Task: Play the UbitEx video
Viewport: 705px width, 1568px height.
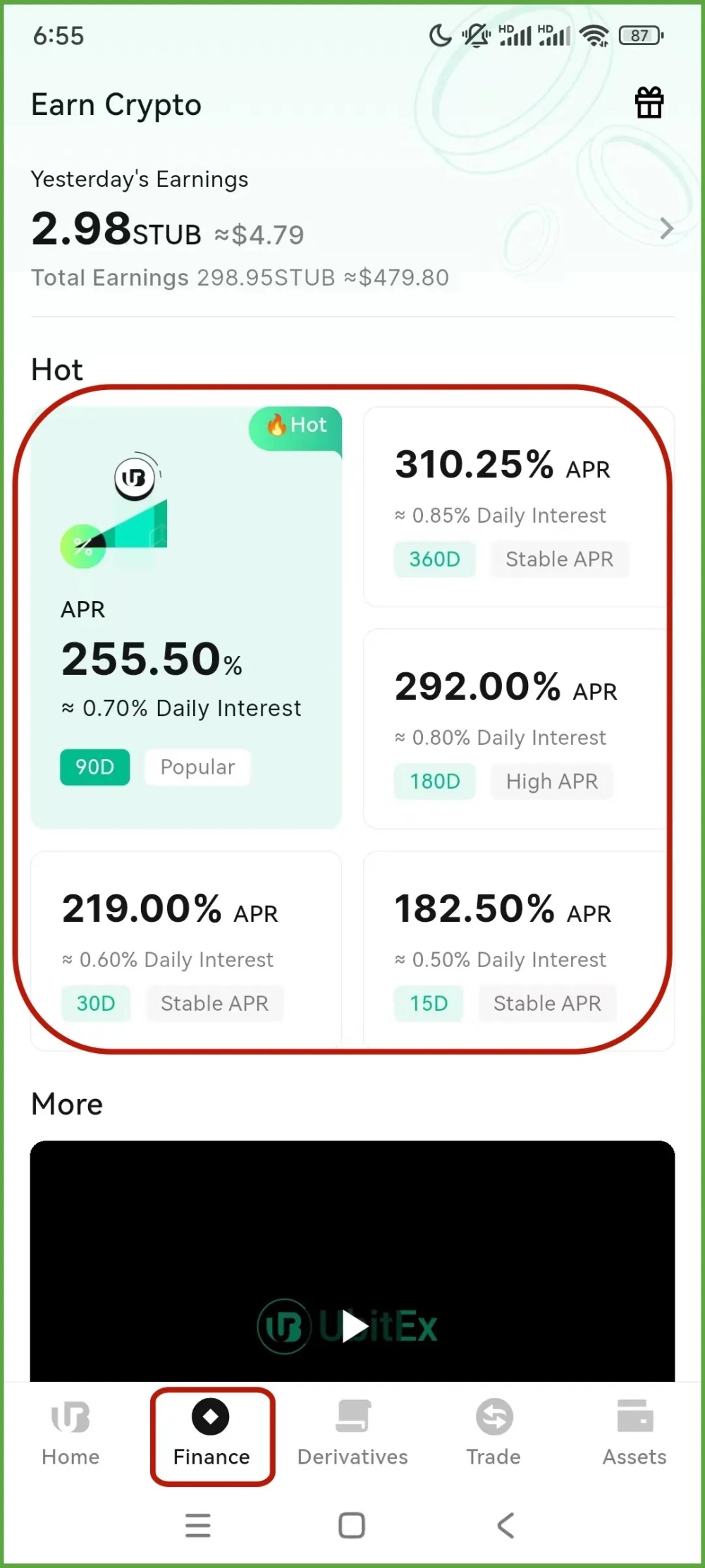Action: coord(352,1327)
